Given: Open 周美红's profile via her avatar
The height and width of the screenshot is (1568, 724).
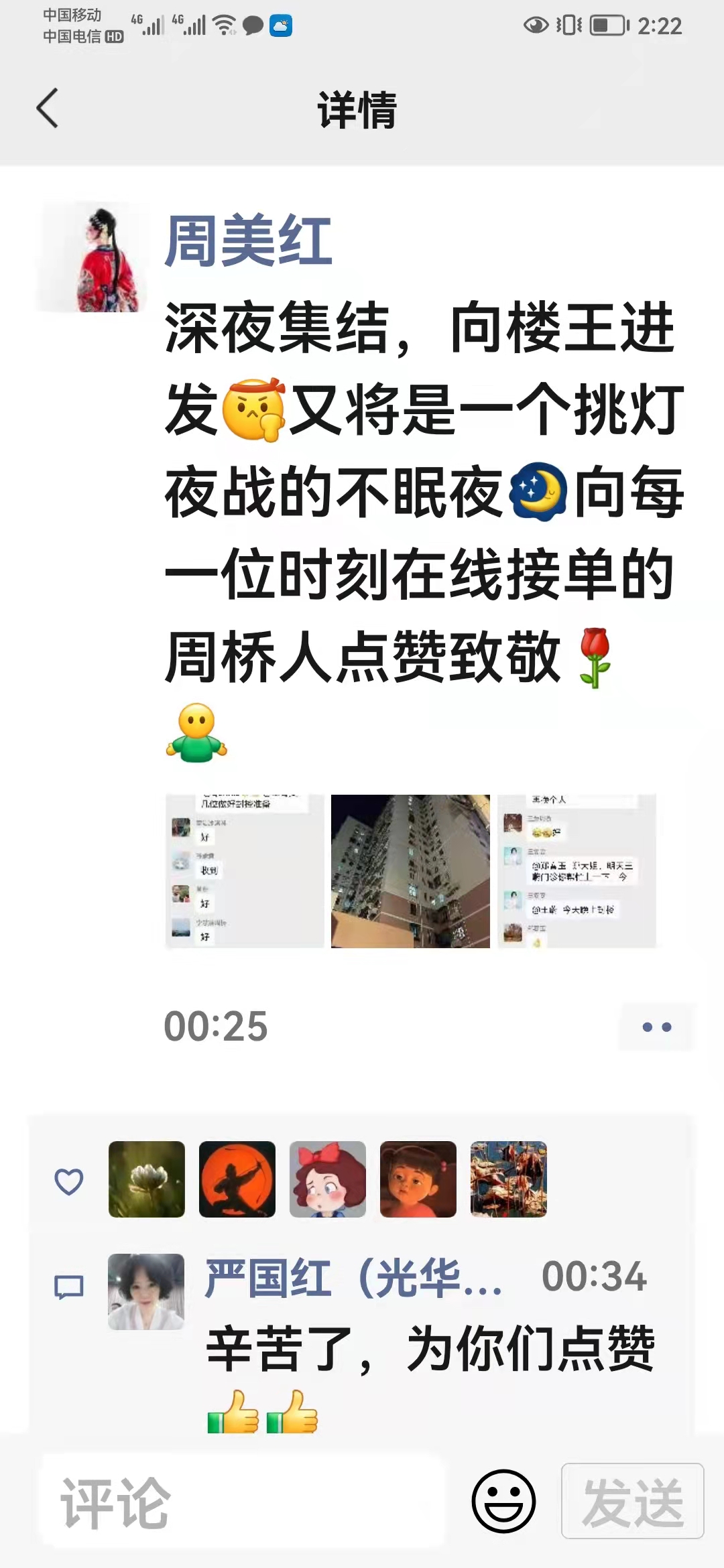Looking at the screenshot, I should [93, 258].
